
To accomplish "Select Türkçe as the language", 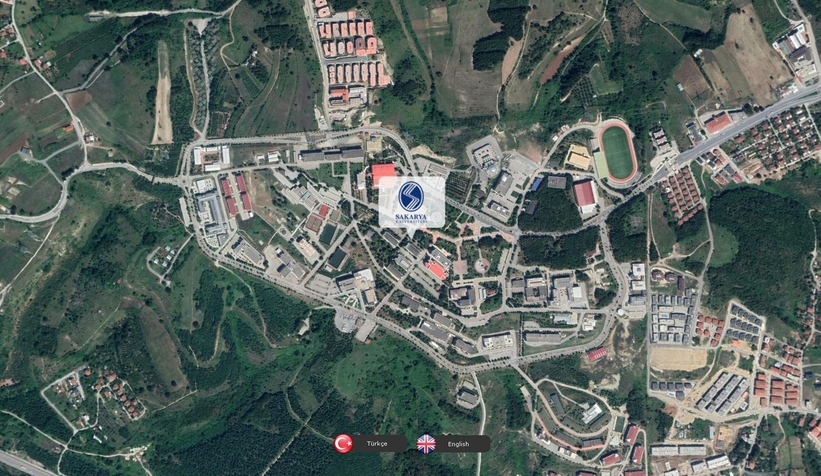I will pyautogui.click(x=371, y=443).
